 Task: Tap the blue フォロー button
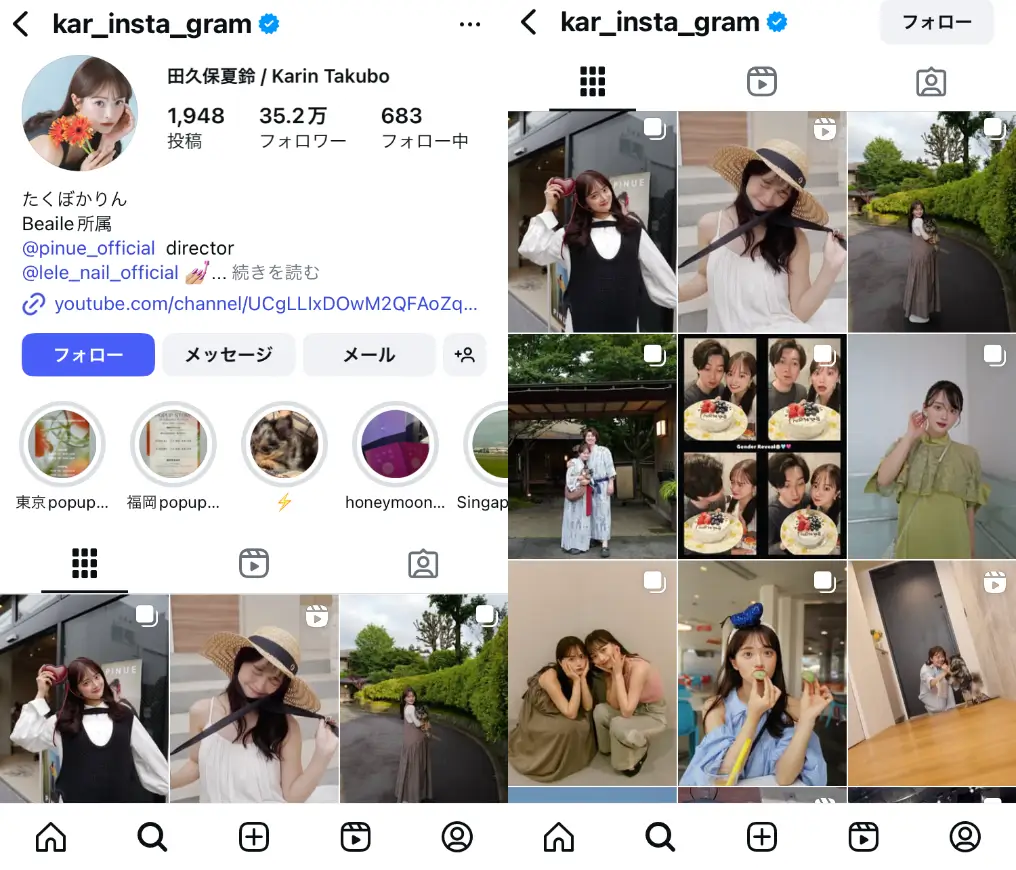pos(88,355)
